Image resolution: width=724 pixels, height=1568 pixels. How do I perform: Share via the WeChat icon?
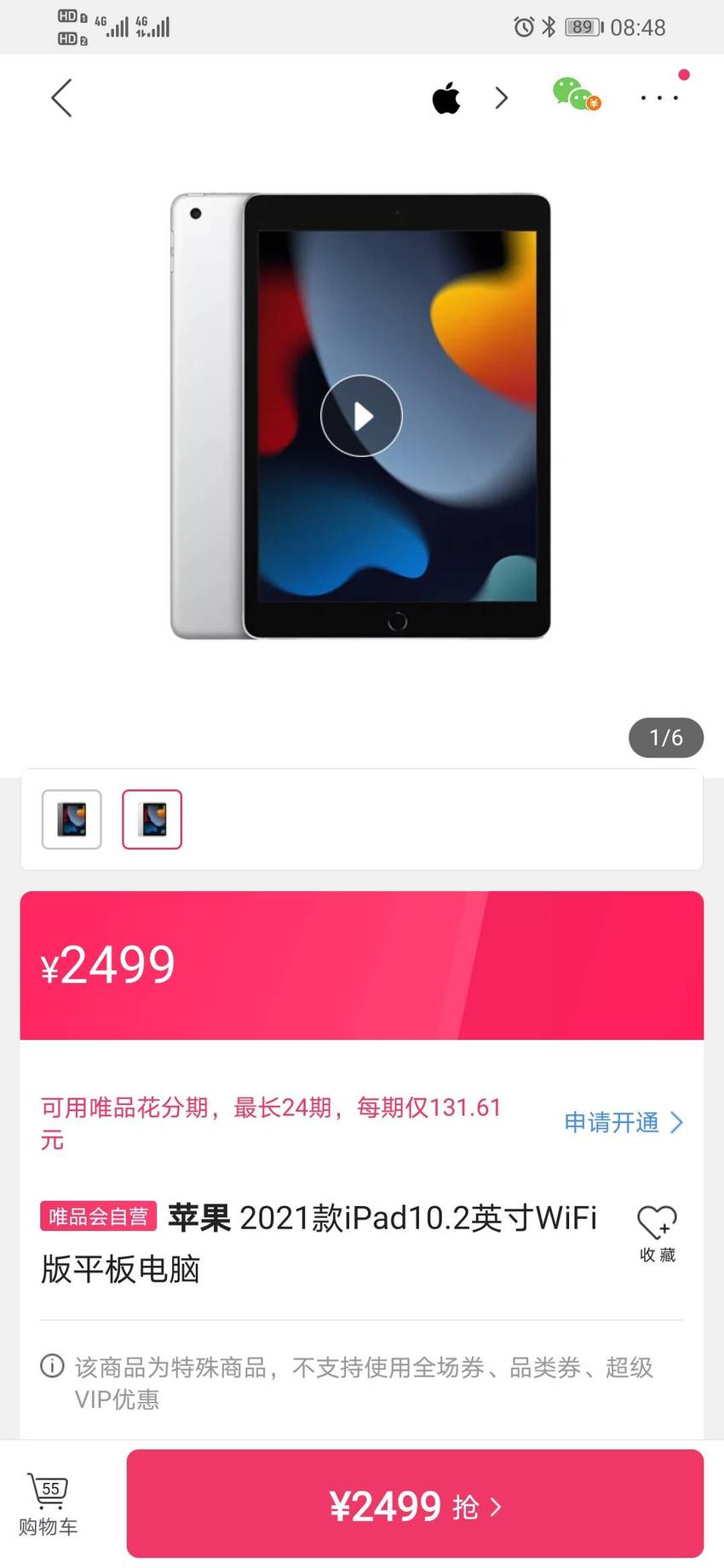pos(577,94)
